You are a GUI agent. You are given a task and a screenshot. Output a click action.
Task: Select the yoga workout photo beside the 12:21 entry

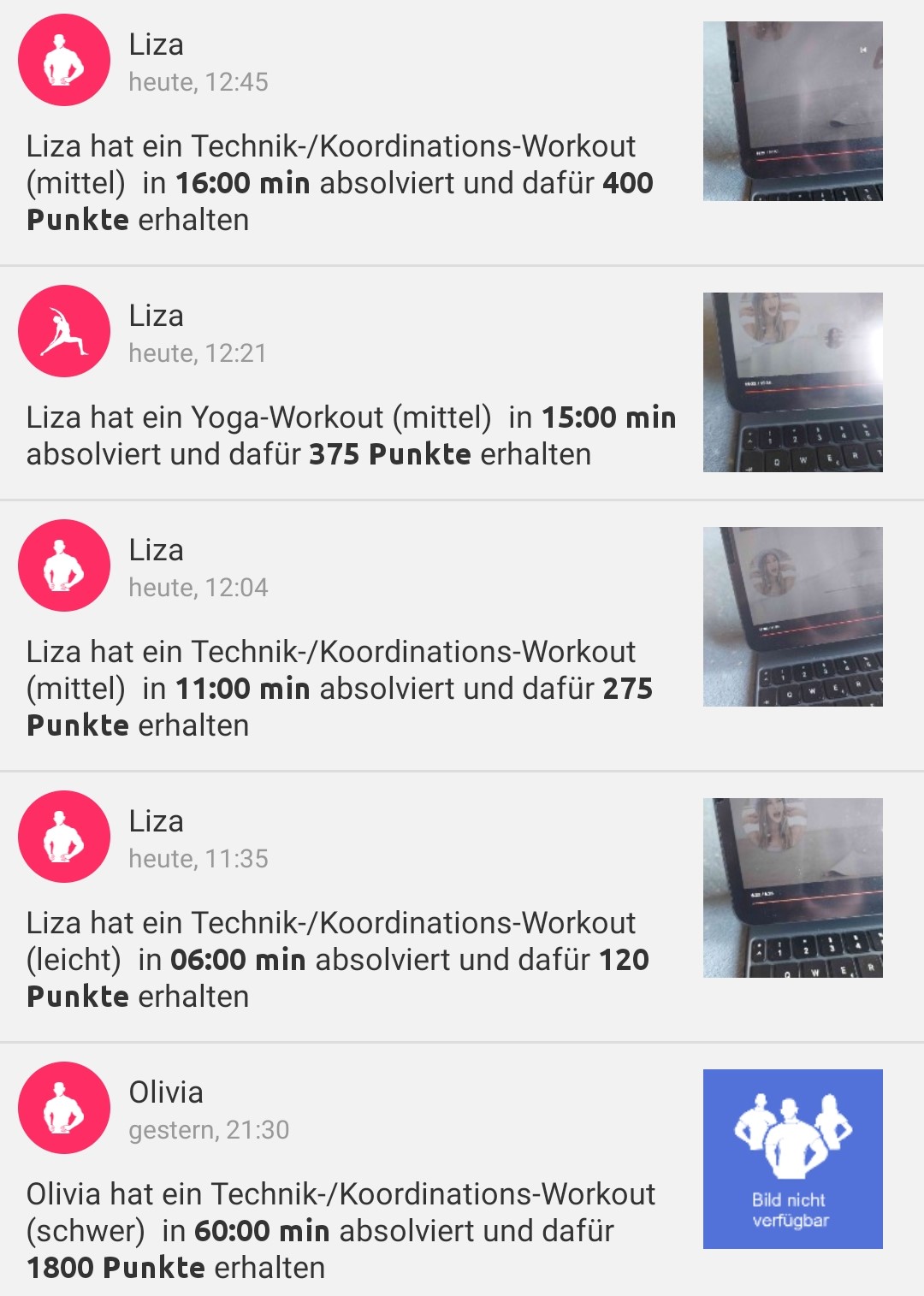[791, 382]
